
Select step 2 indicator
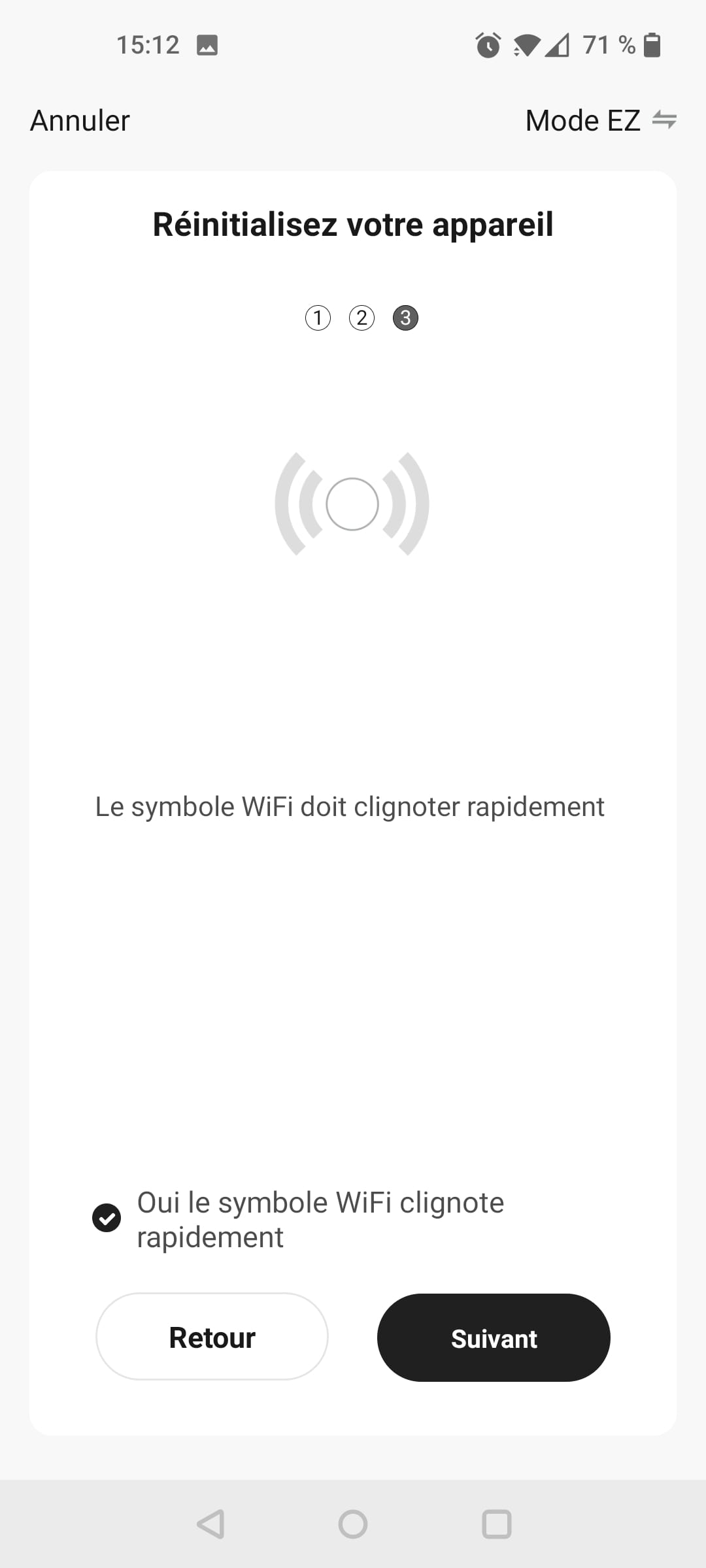[361, 318]
